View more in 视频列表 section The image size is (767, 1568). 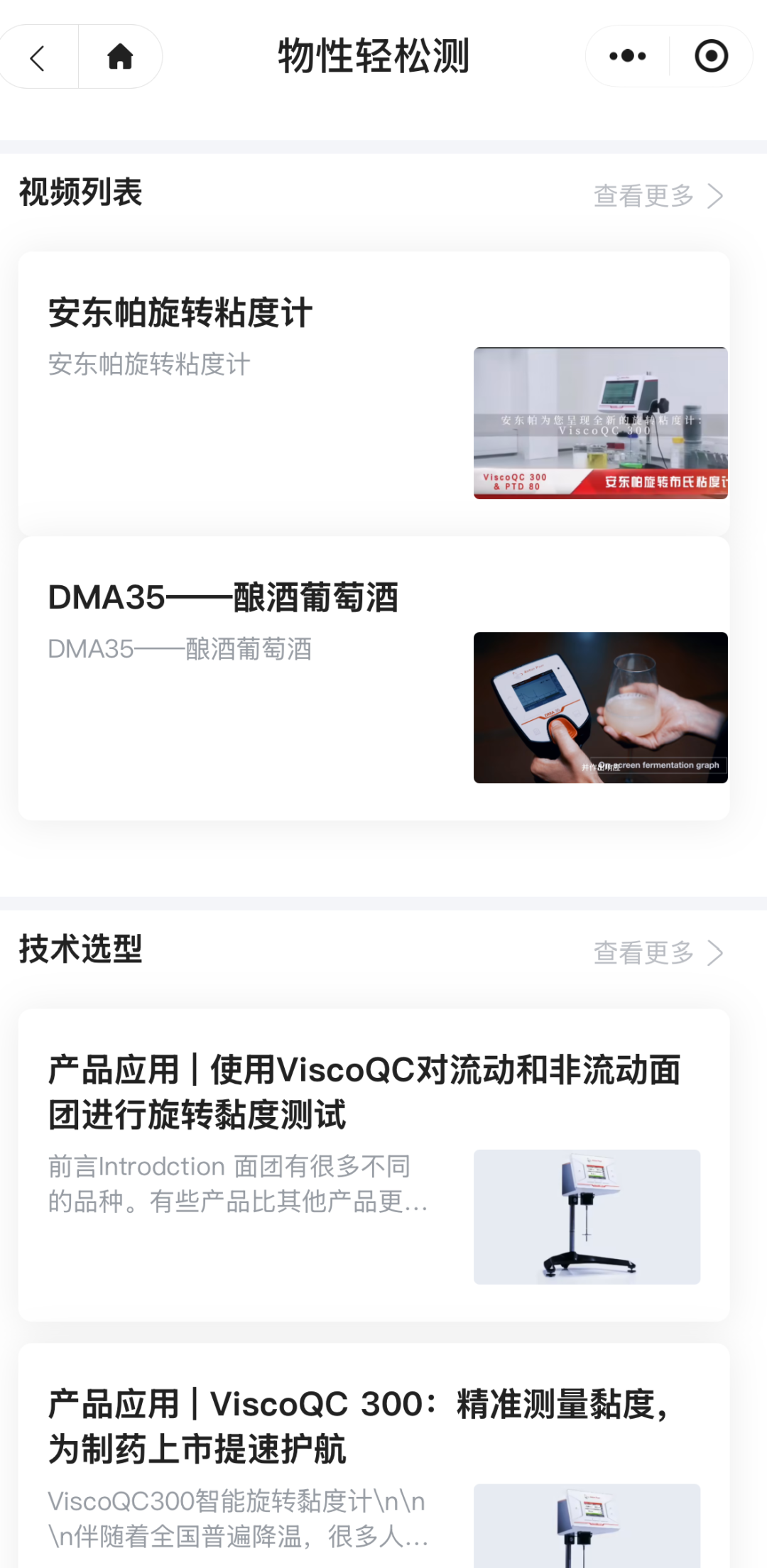658,196
